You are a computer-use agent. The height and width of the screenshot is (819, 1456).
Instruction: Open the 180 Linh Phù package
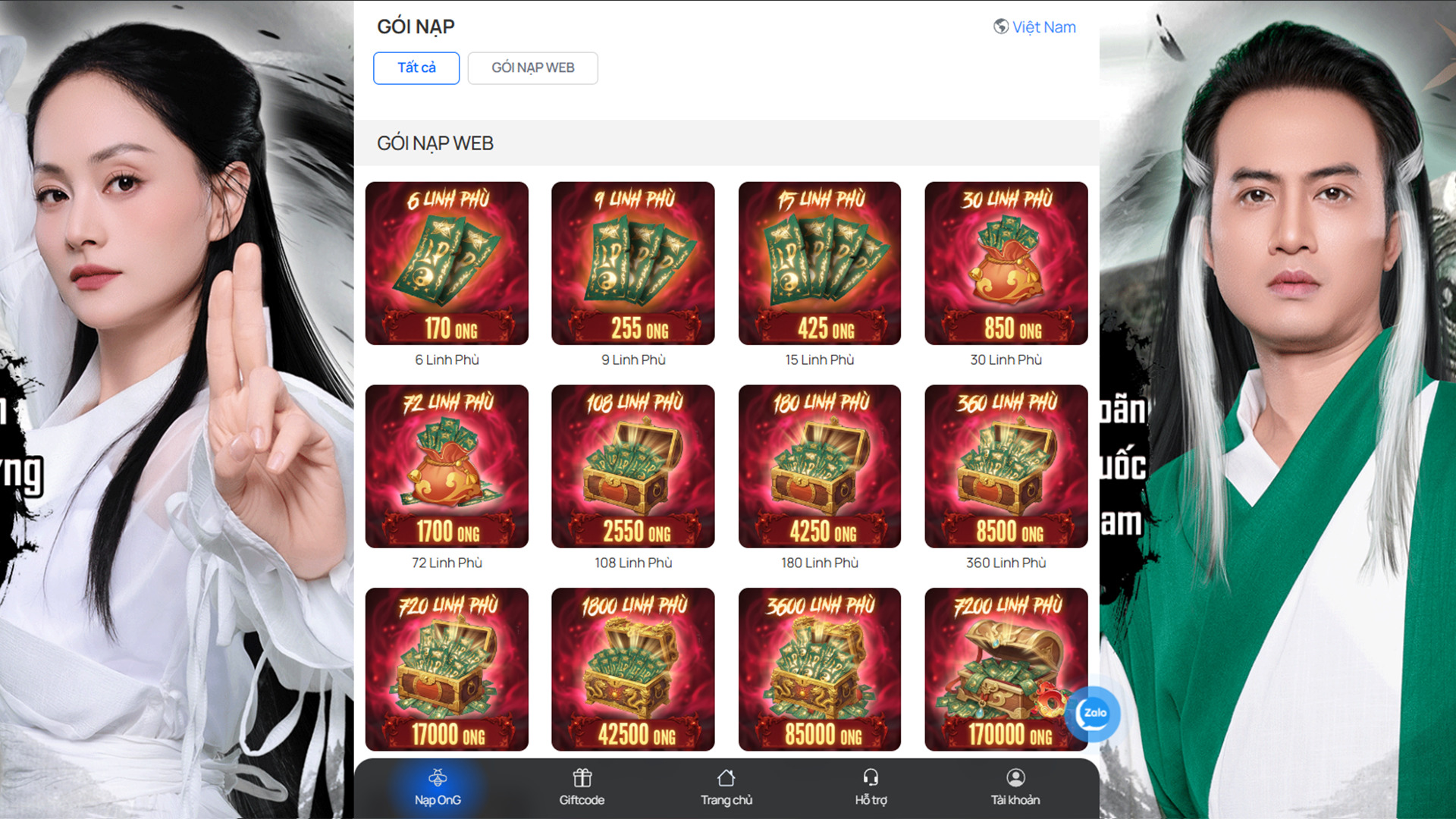[819, 466]
